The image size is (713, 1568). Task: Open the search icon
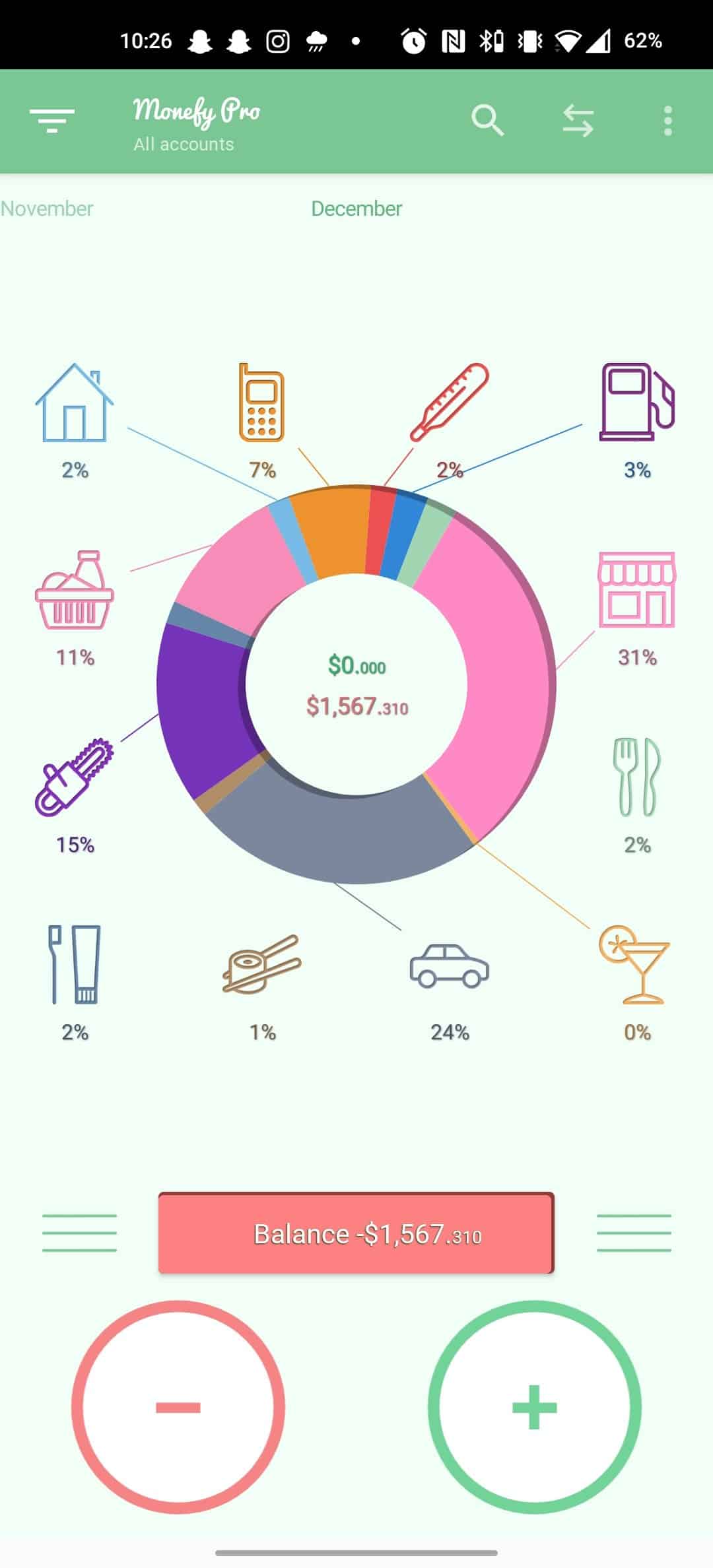point(487,121)
